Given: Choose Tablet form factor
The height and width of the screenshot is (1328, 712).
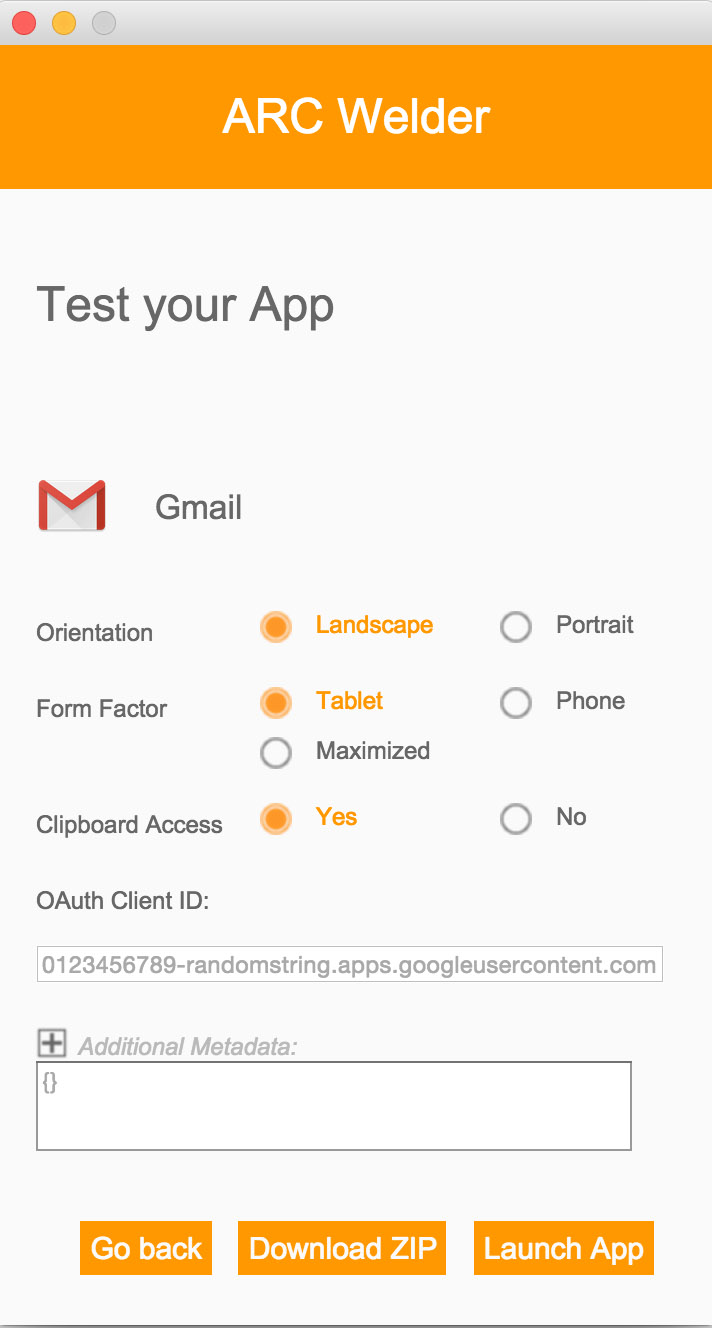Looking at the screenshot, I should (276, 703).
